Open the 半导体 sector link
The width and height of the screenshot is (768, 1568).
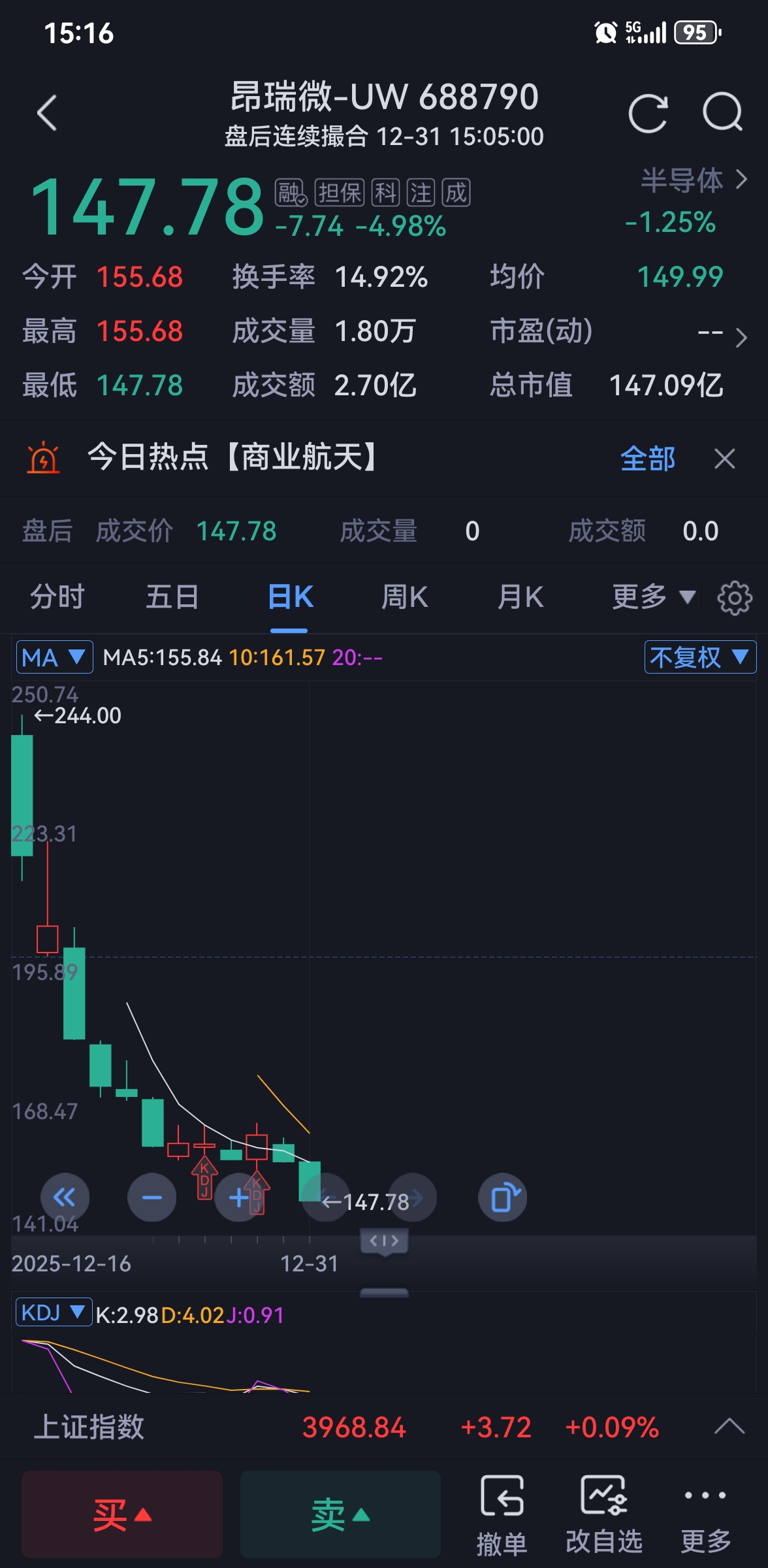[x=693, y=180]
